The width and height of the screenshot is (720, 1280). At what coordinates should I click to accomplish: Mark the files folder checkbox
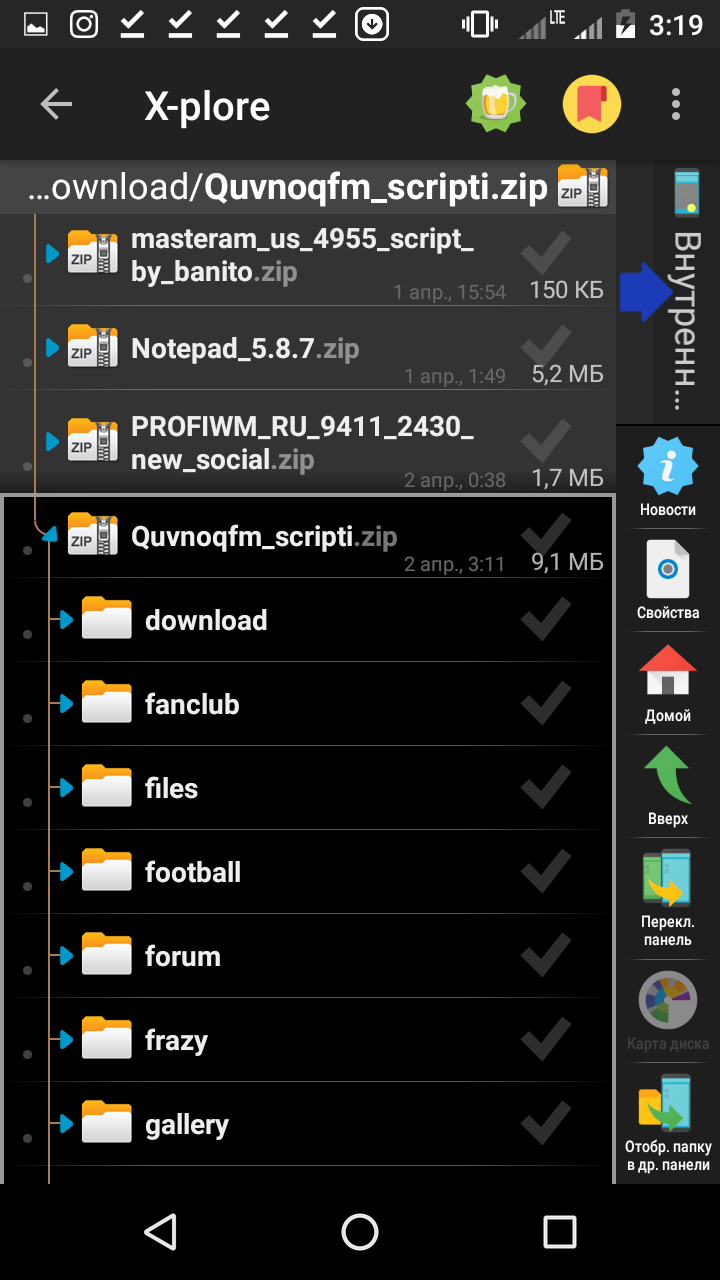(546, 788)
